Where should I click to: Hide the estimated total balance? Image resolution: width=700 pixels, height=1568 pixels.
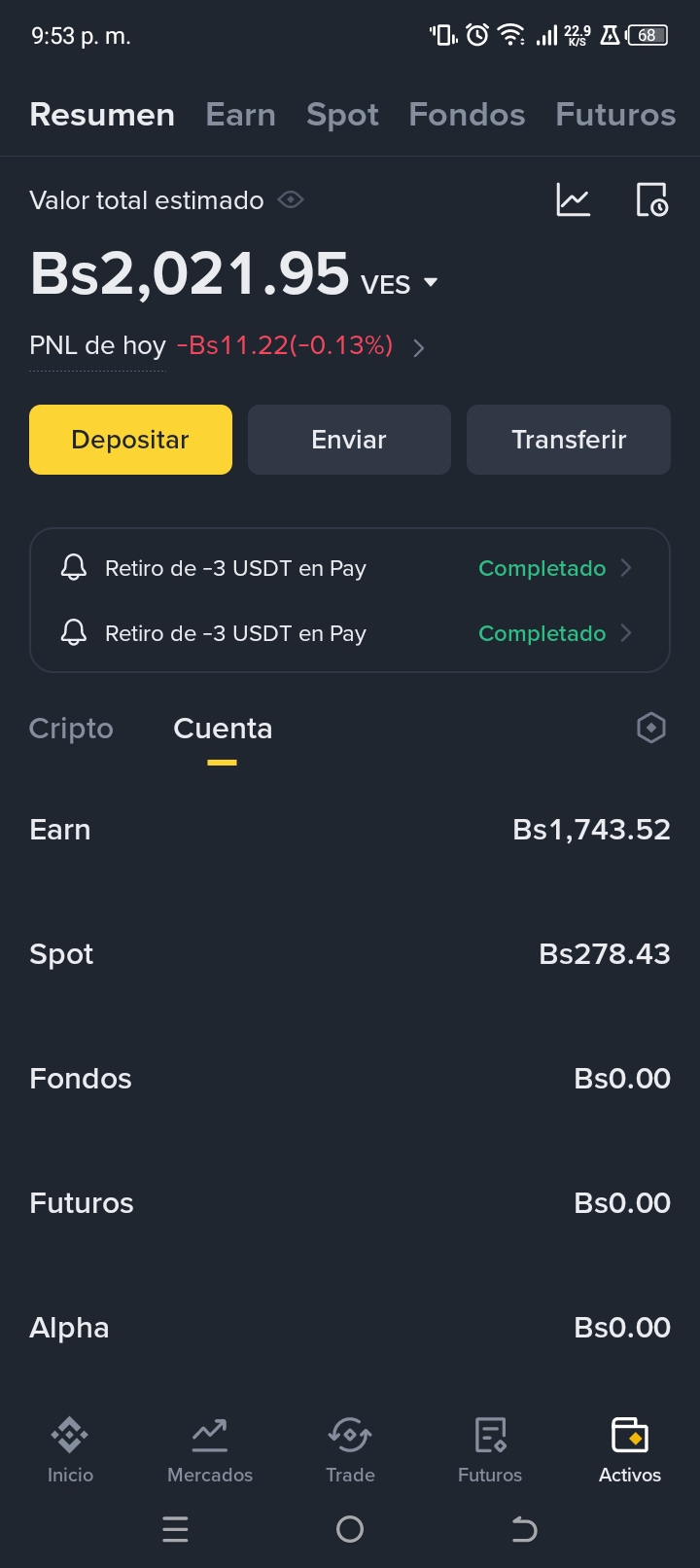pos(291,200)
